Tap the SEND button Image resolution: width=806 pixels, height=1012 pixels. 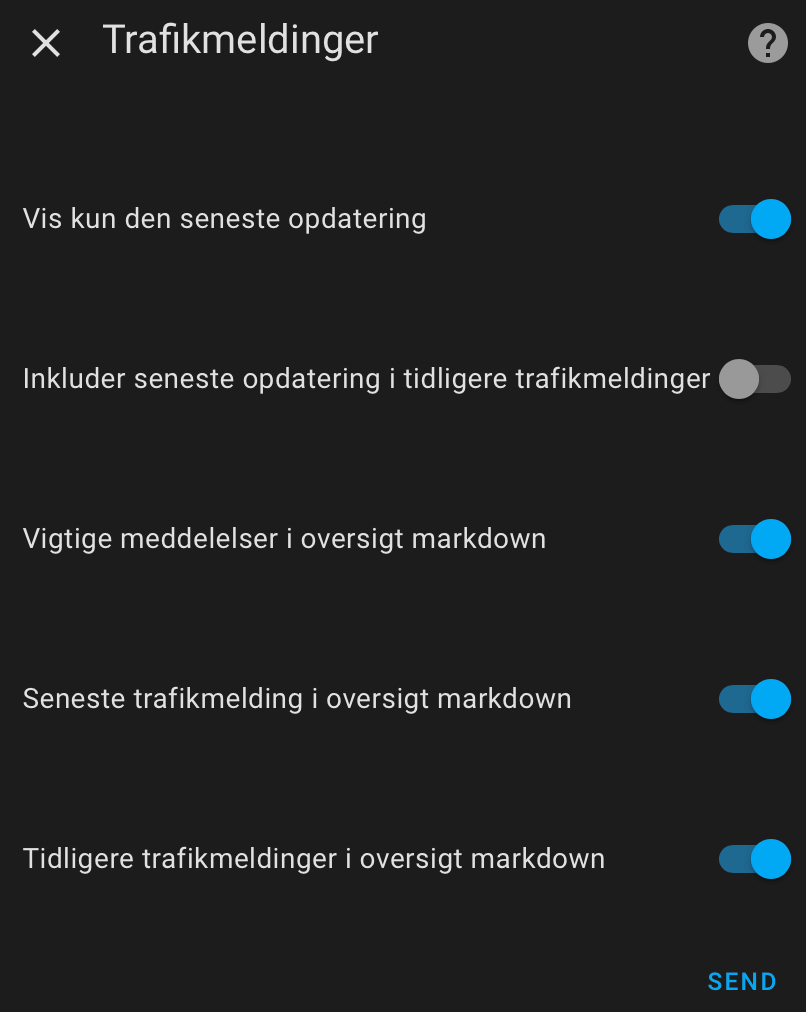pyautogui.click(x=741, y=982)
